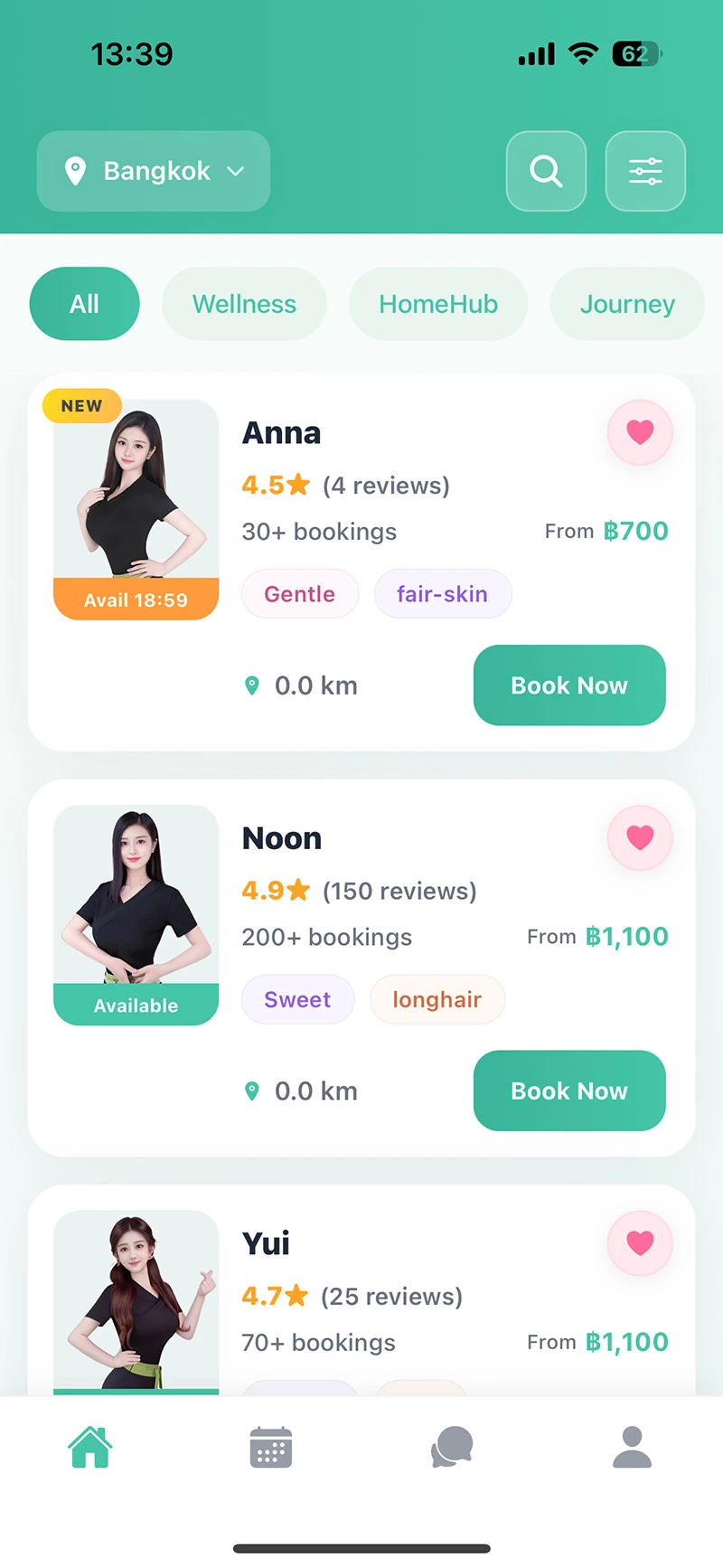
Task: Unfavorite Noon using the heart toggle
Action: tap(640, 837)
